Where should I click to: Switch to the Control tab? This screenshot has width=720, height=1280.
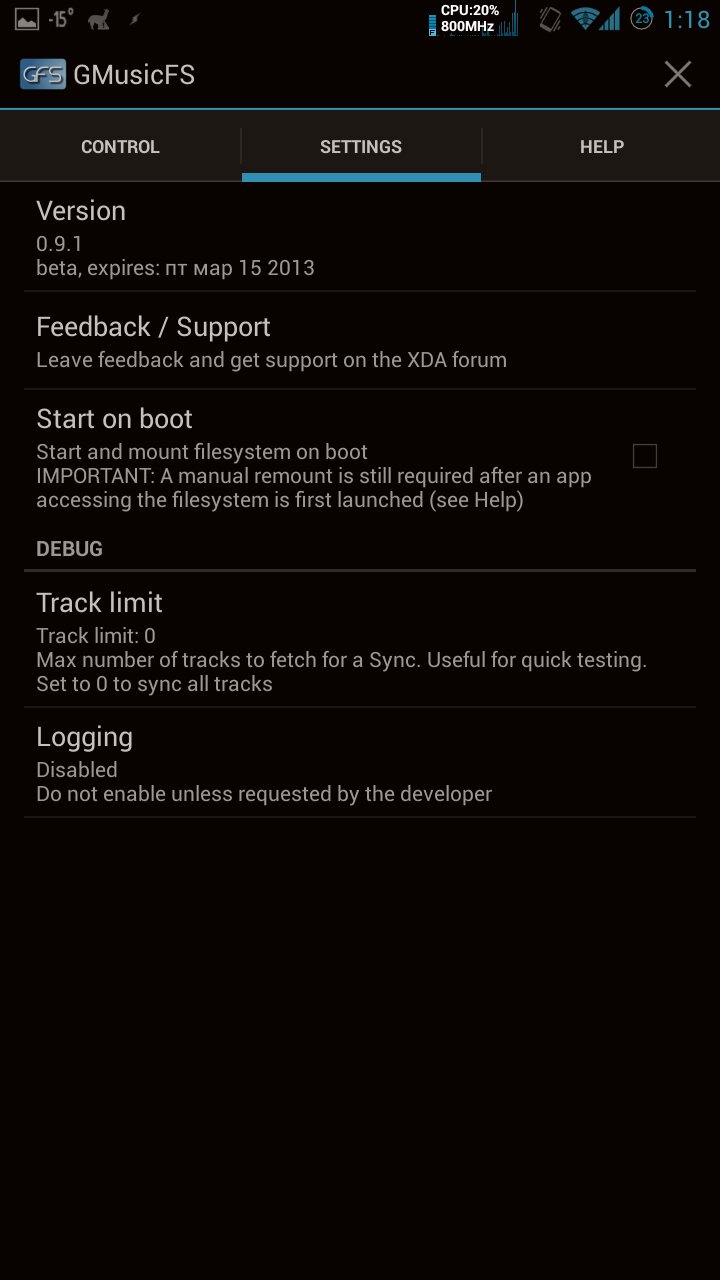pyautogui.click(x=120, y=147)
